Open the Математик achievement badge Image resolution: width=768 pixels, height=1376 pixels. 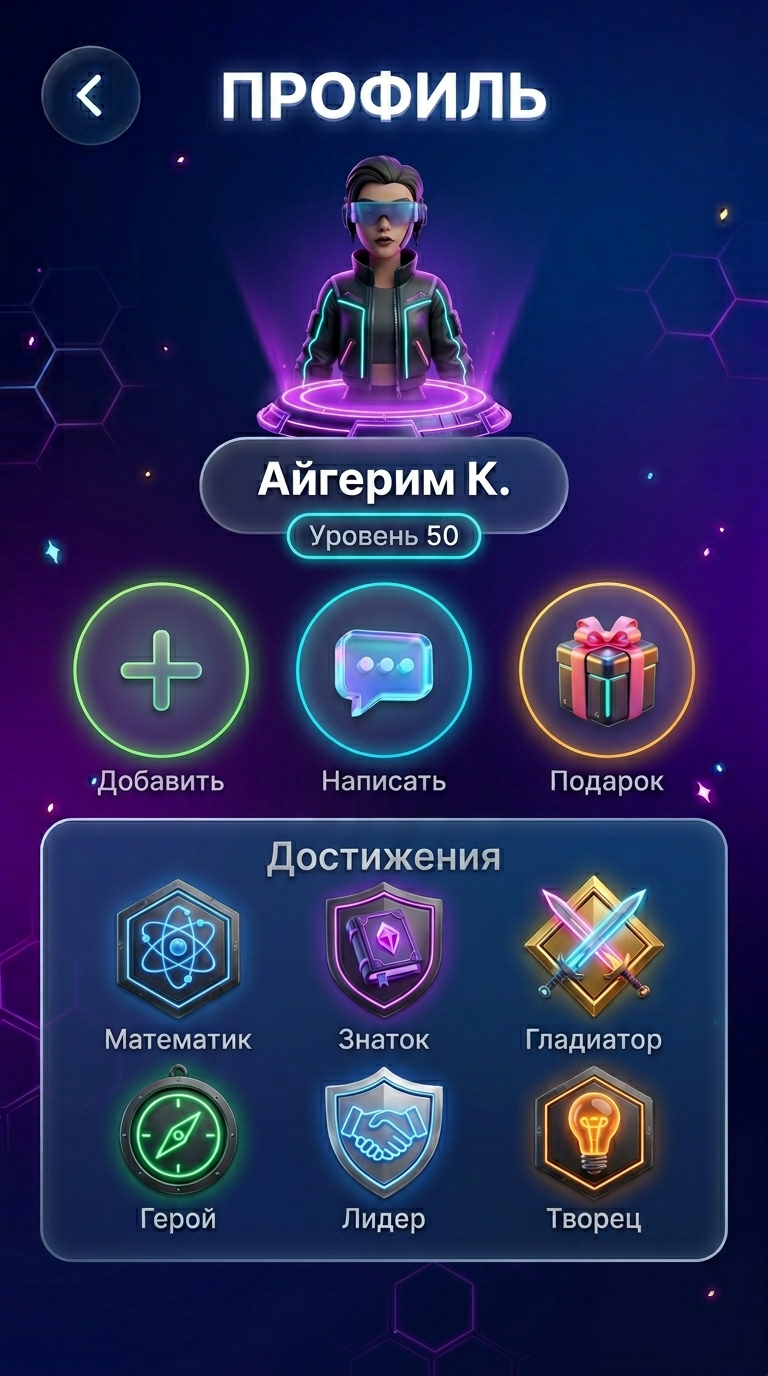(x=177, y=947)
